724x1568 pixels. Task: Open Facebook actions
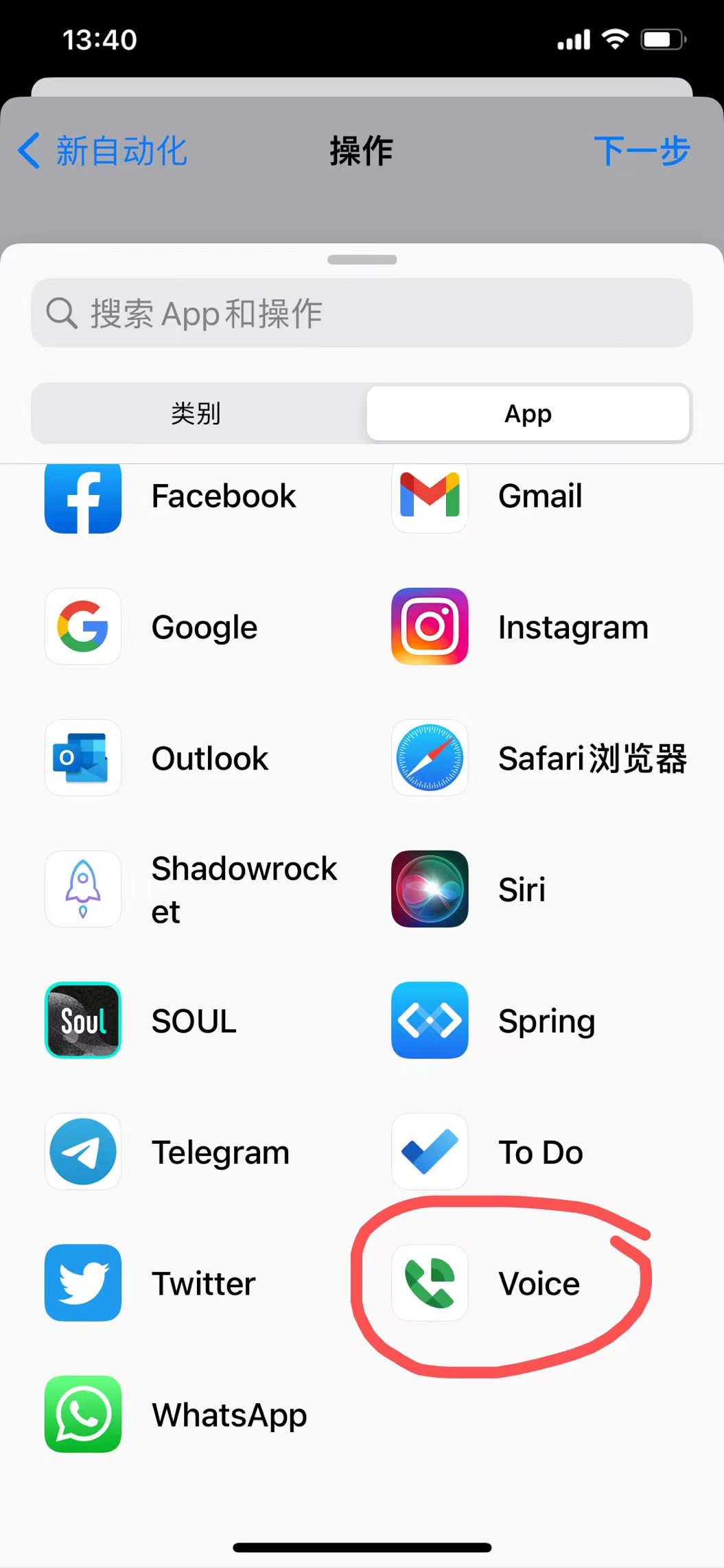tap(189, 496)
